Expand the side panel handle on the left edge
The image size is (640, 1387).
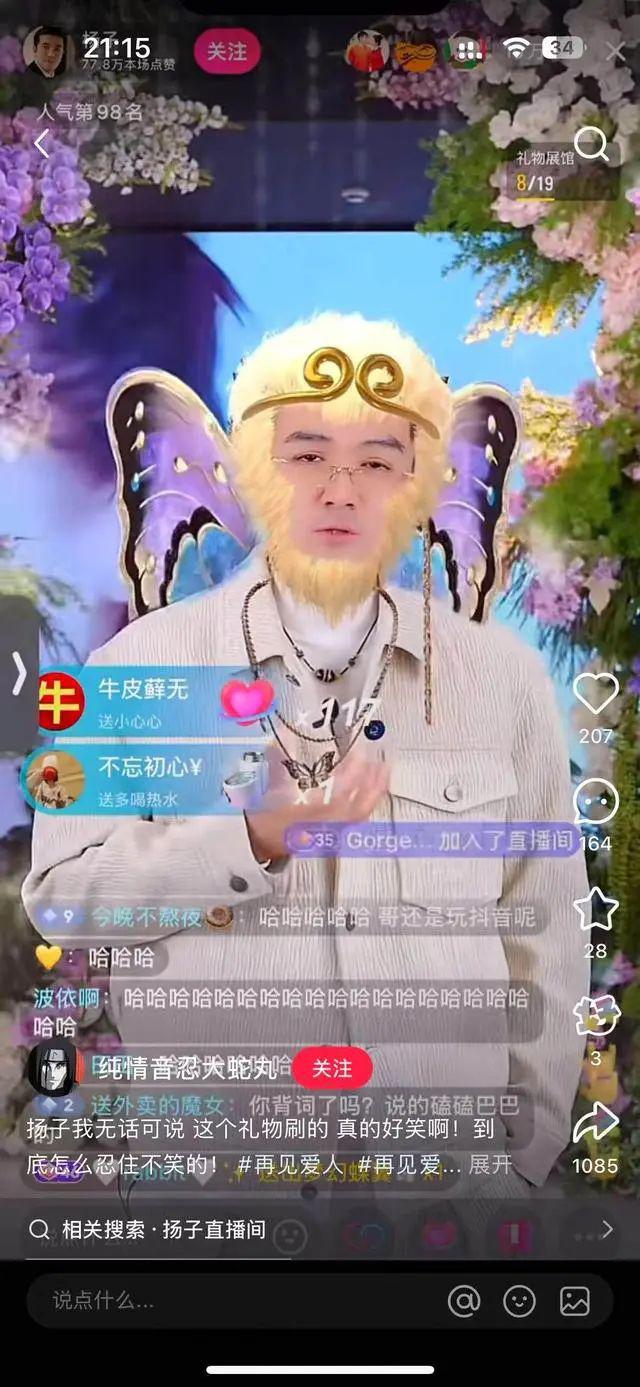tap(18, 674)
